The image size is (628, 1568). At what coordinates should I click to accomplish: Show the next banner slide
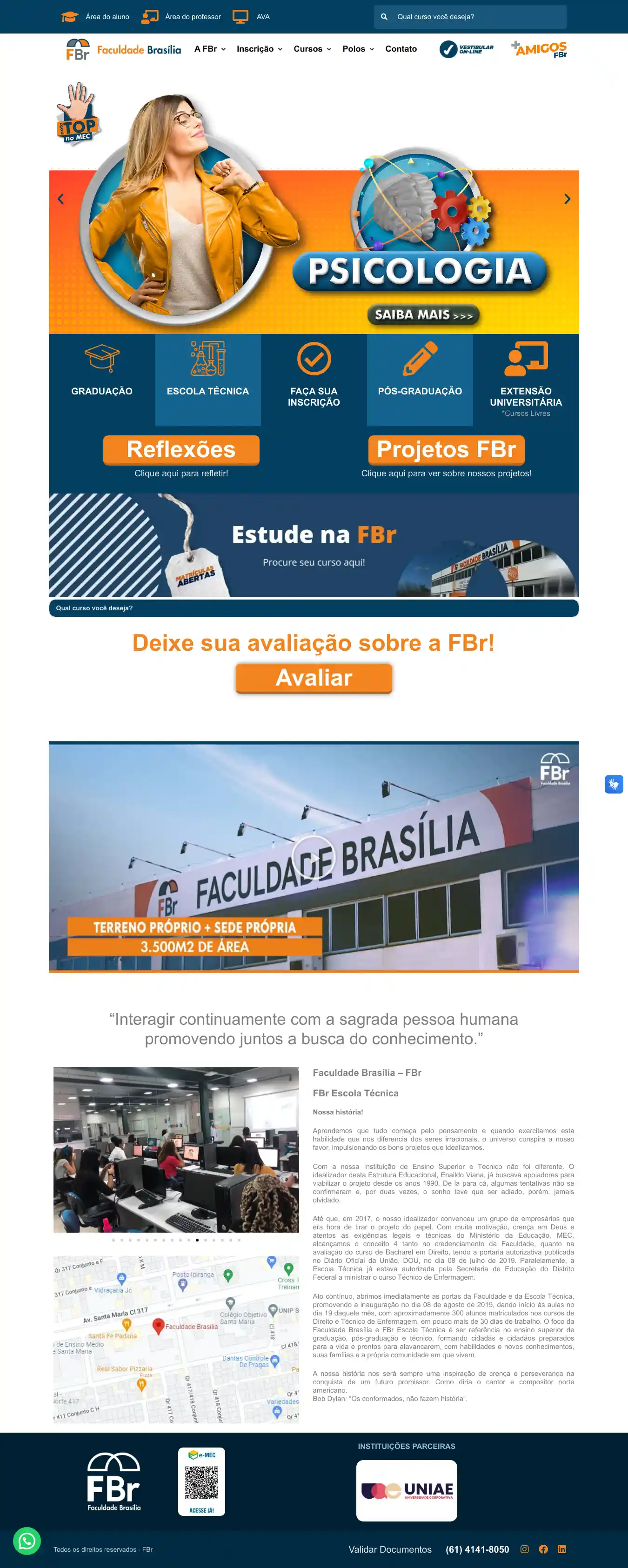pyautogui.click(x=567, y=199)
